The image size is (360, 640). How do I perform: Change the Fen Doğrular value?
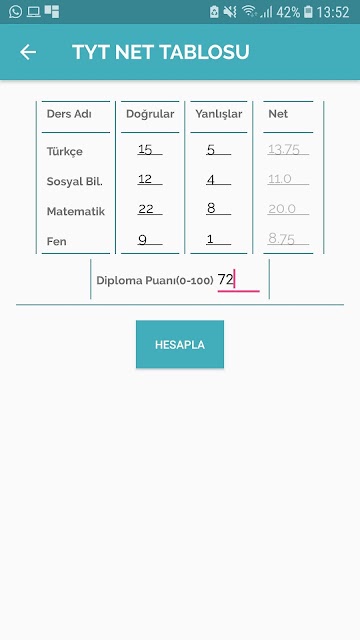pyautogui.click(x=150, y=240)
